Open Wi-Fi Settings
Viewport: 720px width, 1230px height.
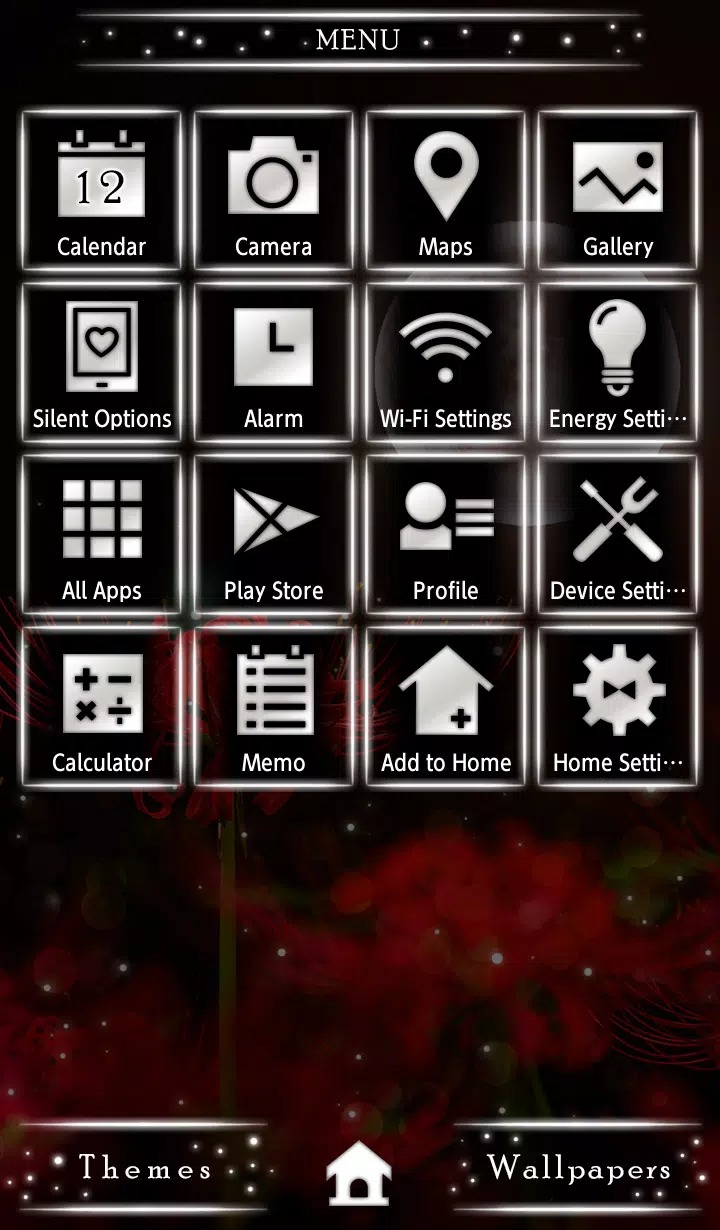(x=445, y=362)
